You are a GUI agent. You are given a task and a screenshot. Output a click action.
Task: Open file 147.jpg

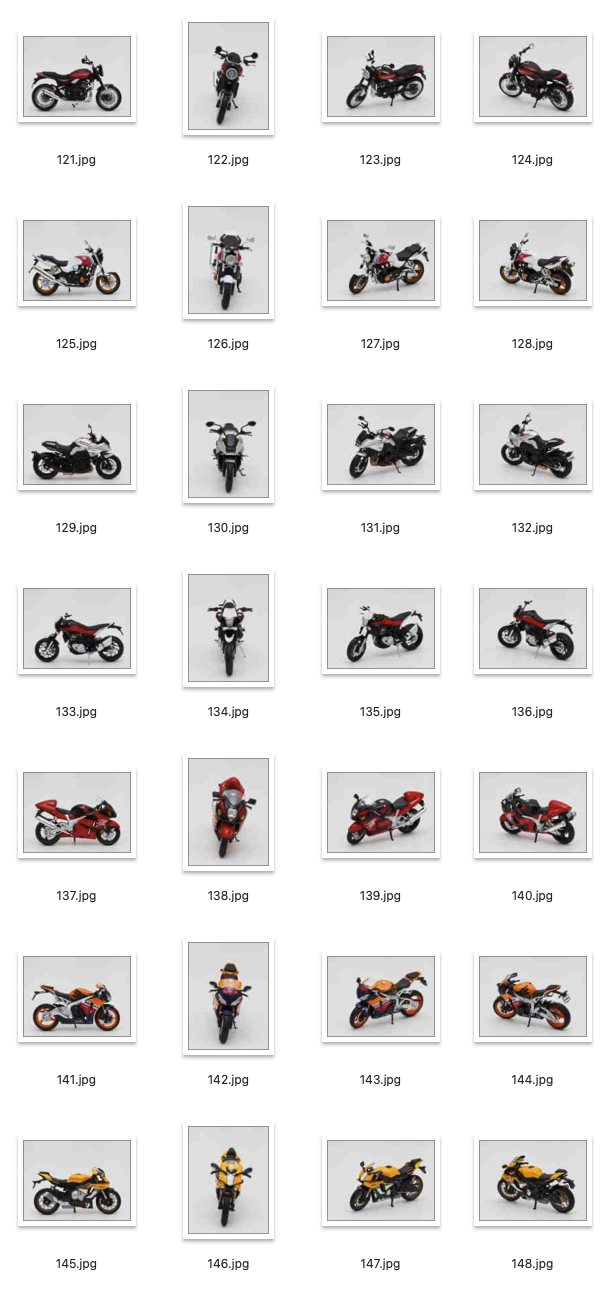point(380,1181)
